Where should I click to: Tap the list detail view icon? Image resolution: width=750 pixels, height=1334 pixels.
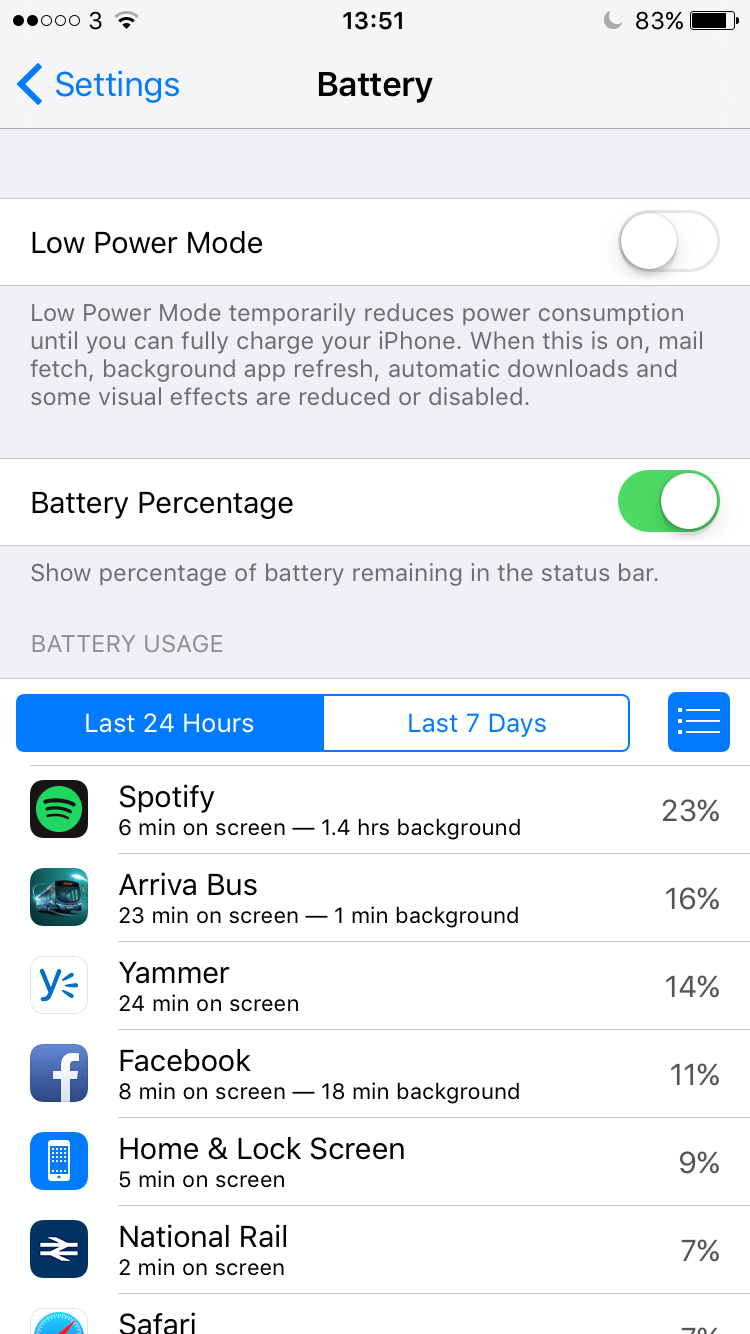point(699,722)
